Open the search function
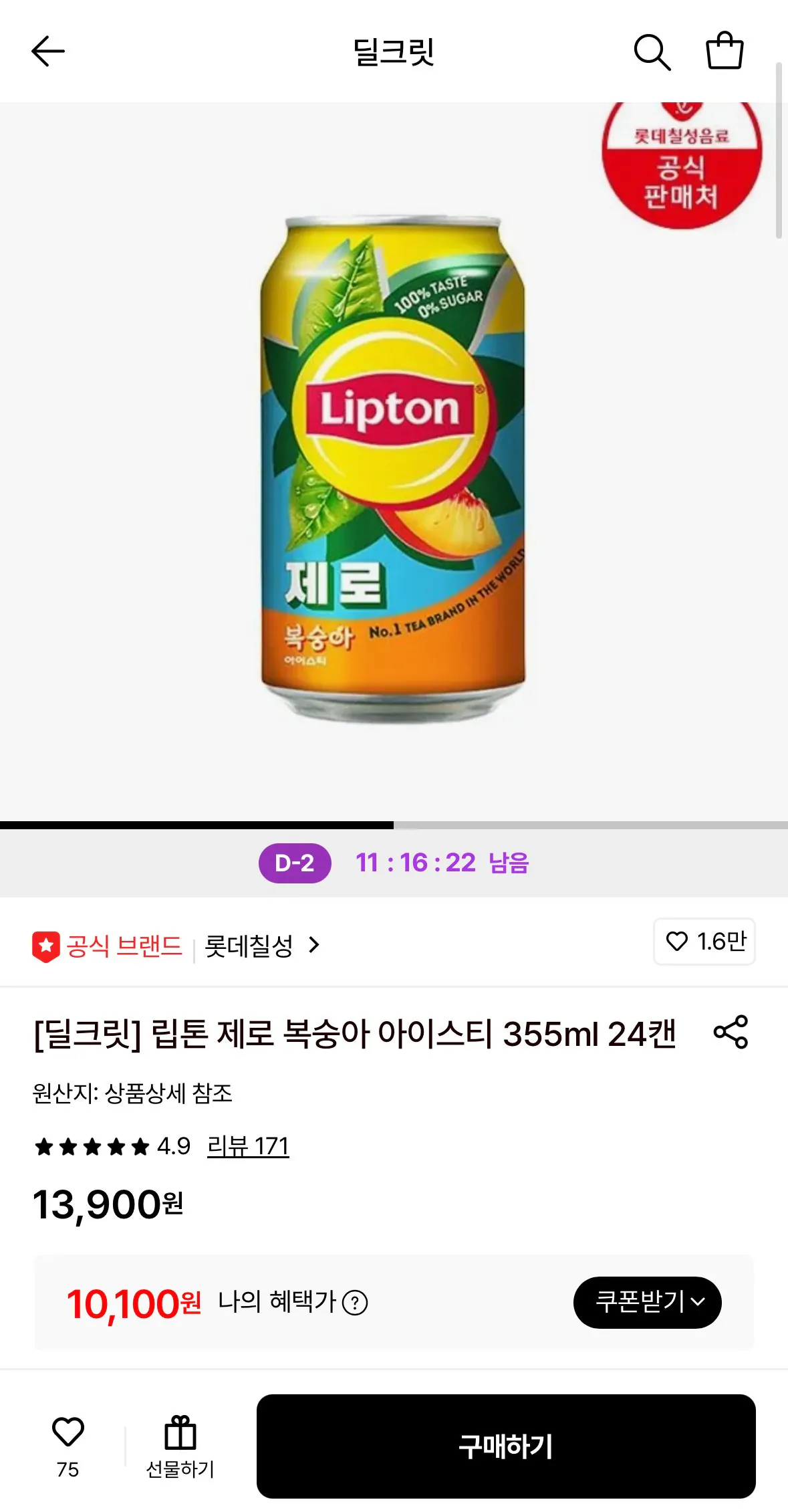 point(654,51)
